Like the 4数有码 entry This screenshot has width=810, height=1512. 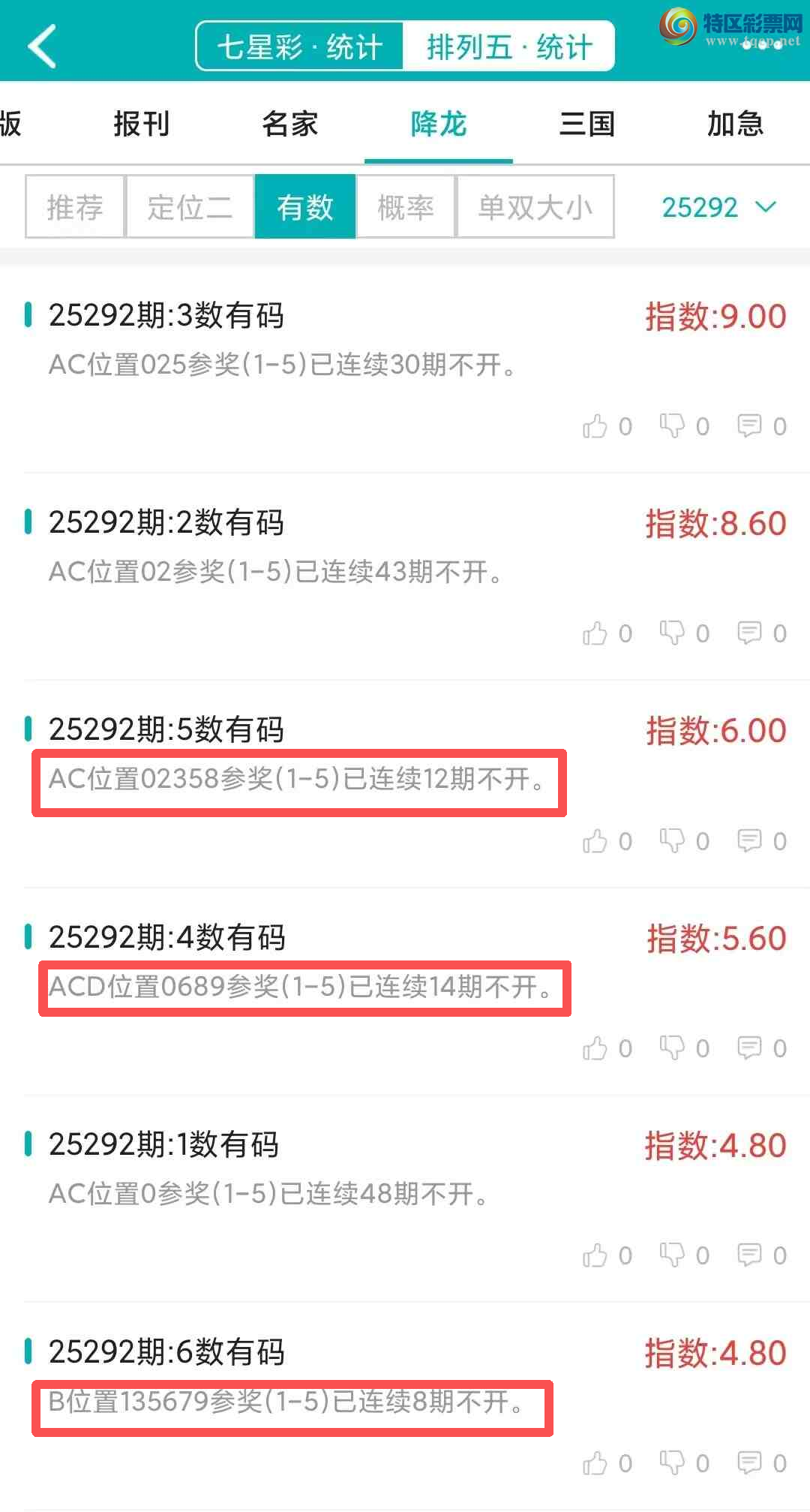595,1048
